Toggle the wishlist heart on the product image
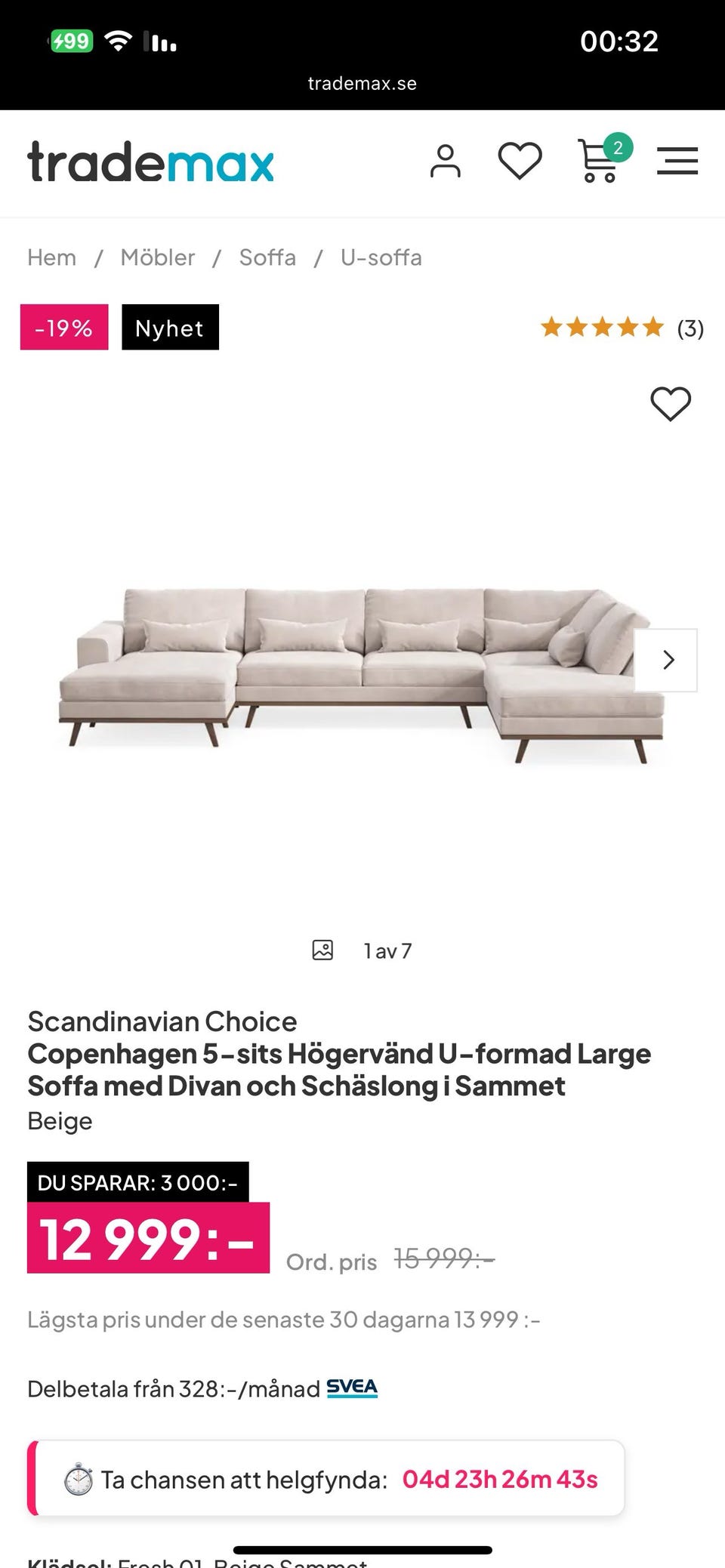The height and width of the screenshot is (1568, 725). pos(669,405)
